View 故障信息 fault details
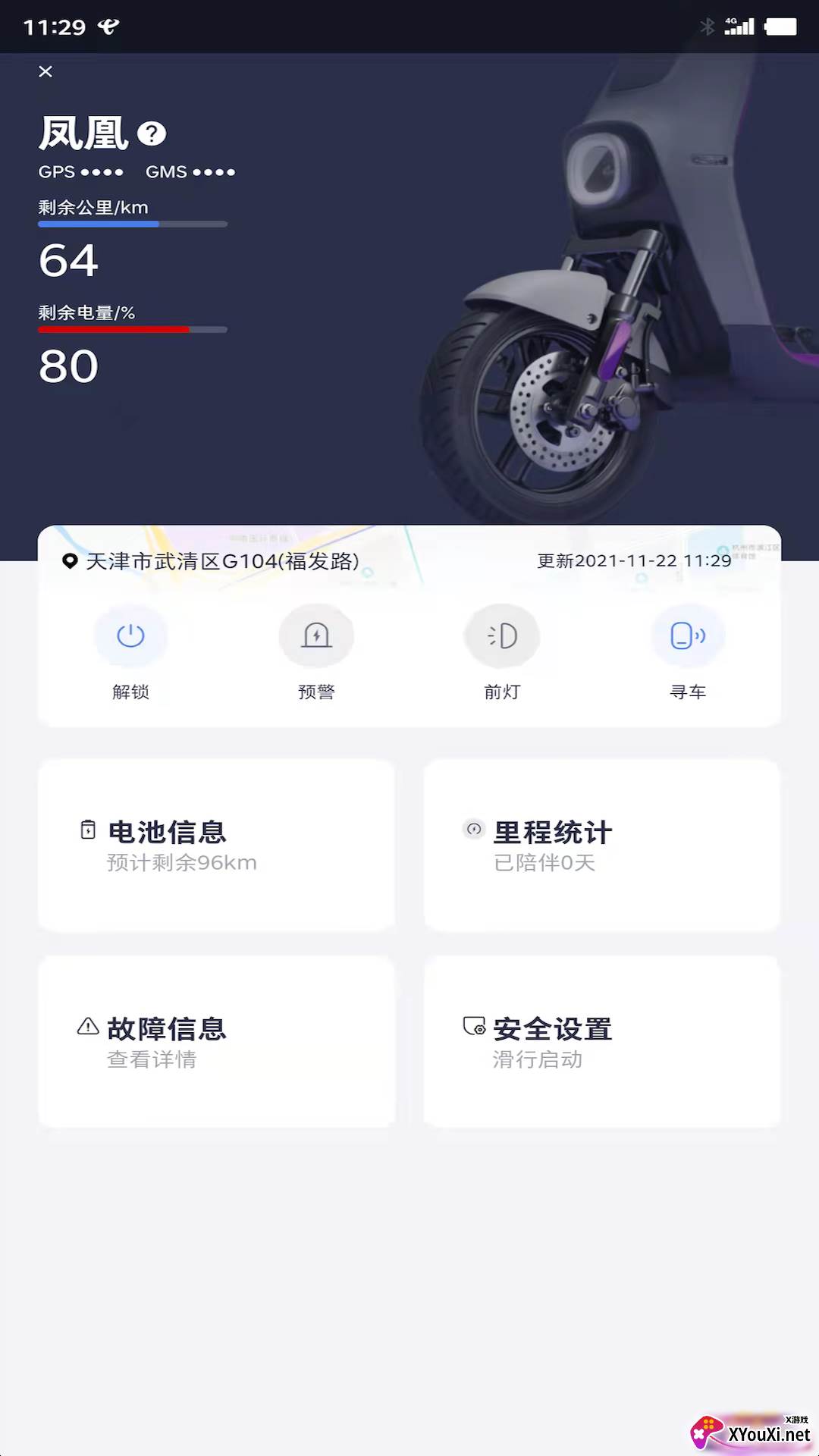The height and width of the screenshot is (1456, 819). click(217, 1042)
